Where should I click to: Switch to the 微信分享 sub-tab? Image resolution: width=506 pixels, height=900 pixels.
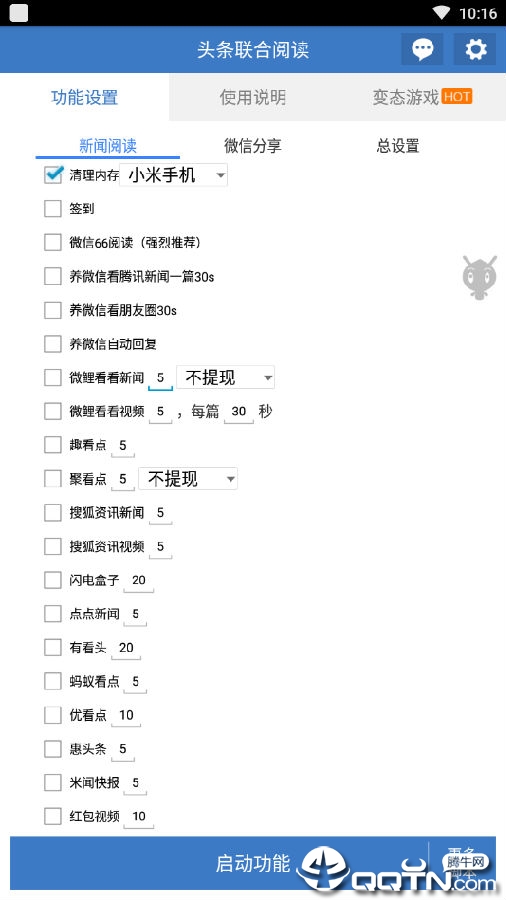point(252,146)
